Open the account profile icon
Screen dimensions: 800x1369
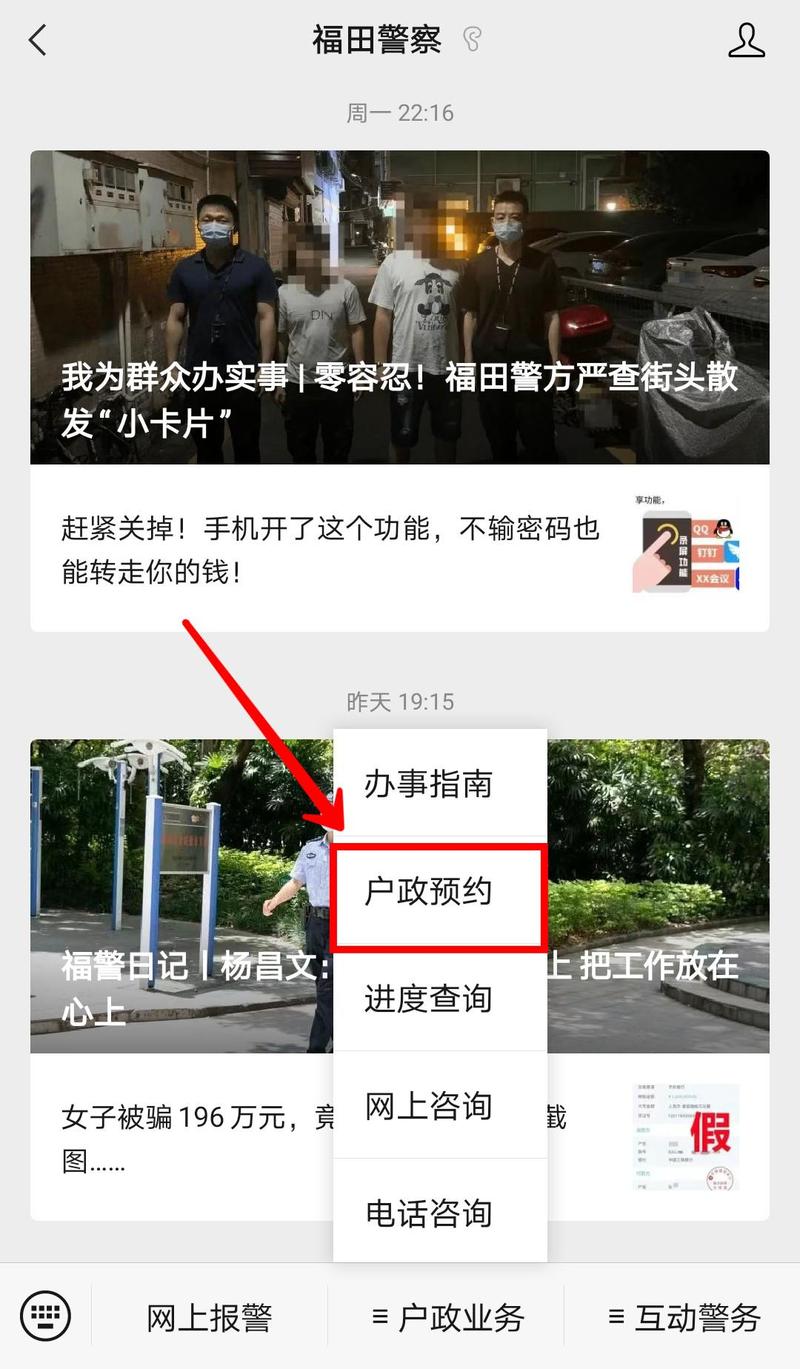click(746, 40)
